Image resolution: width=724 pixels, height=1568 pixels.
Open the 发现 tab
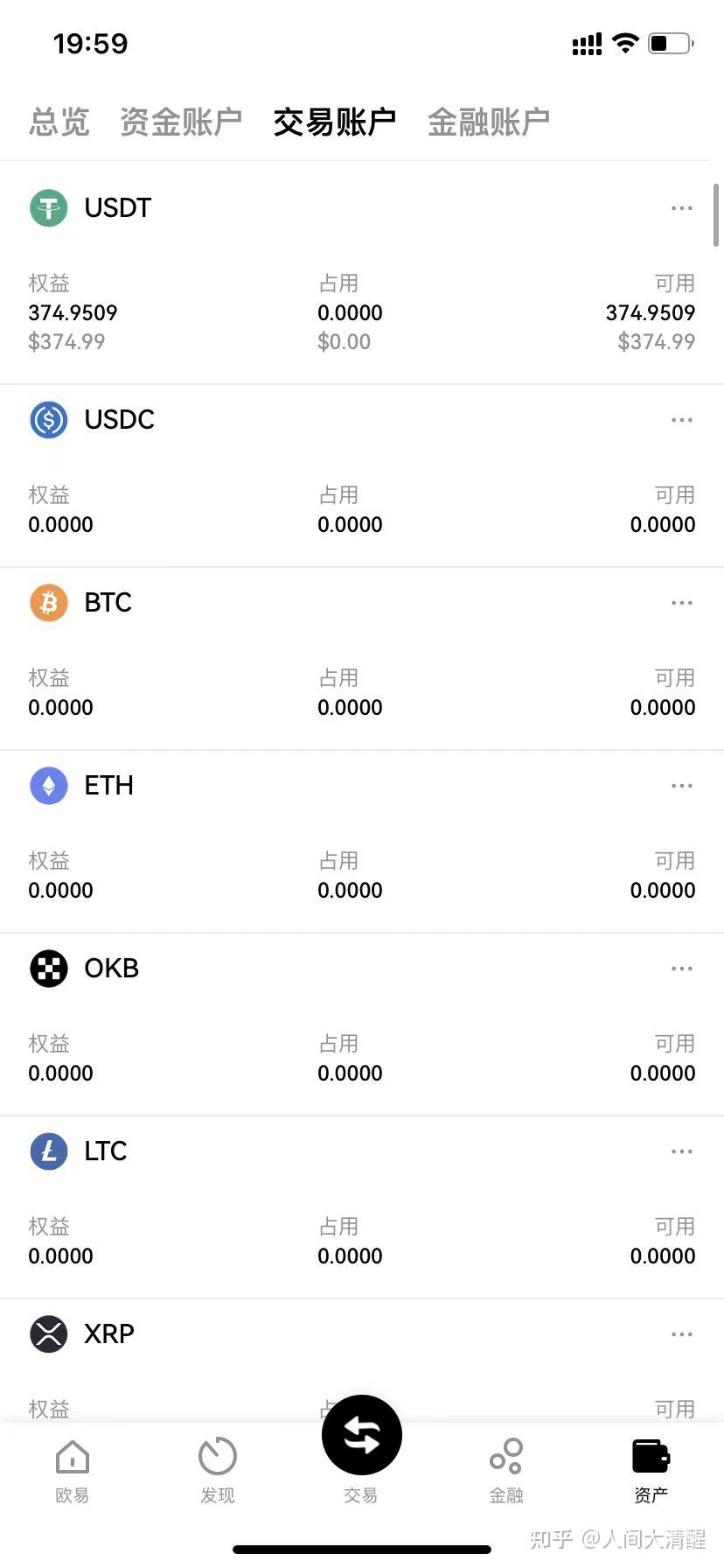coord(217,1471)
